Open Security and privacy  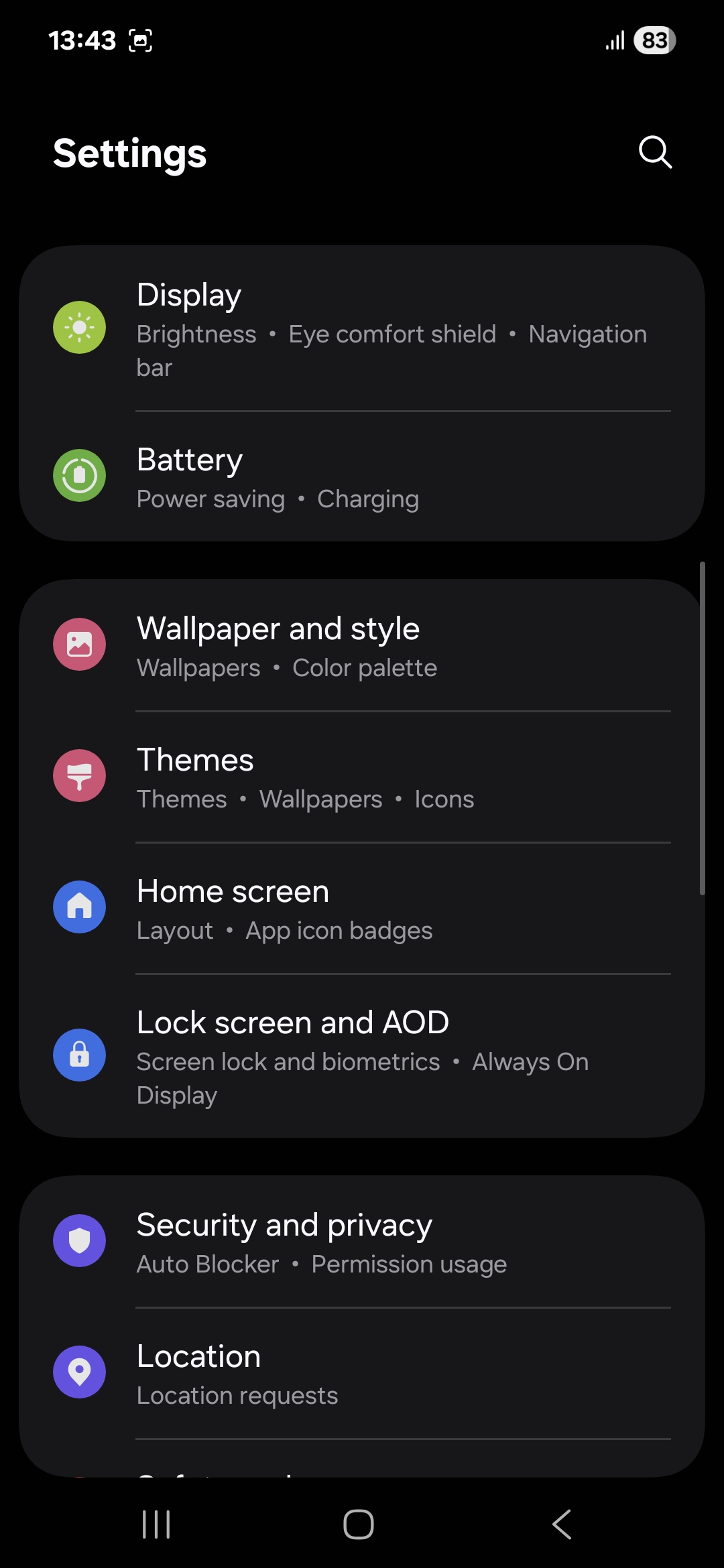(x=362, y=1242)
